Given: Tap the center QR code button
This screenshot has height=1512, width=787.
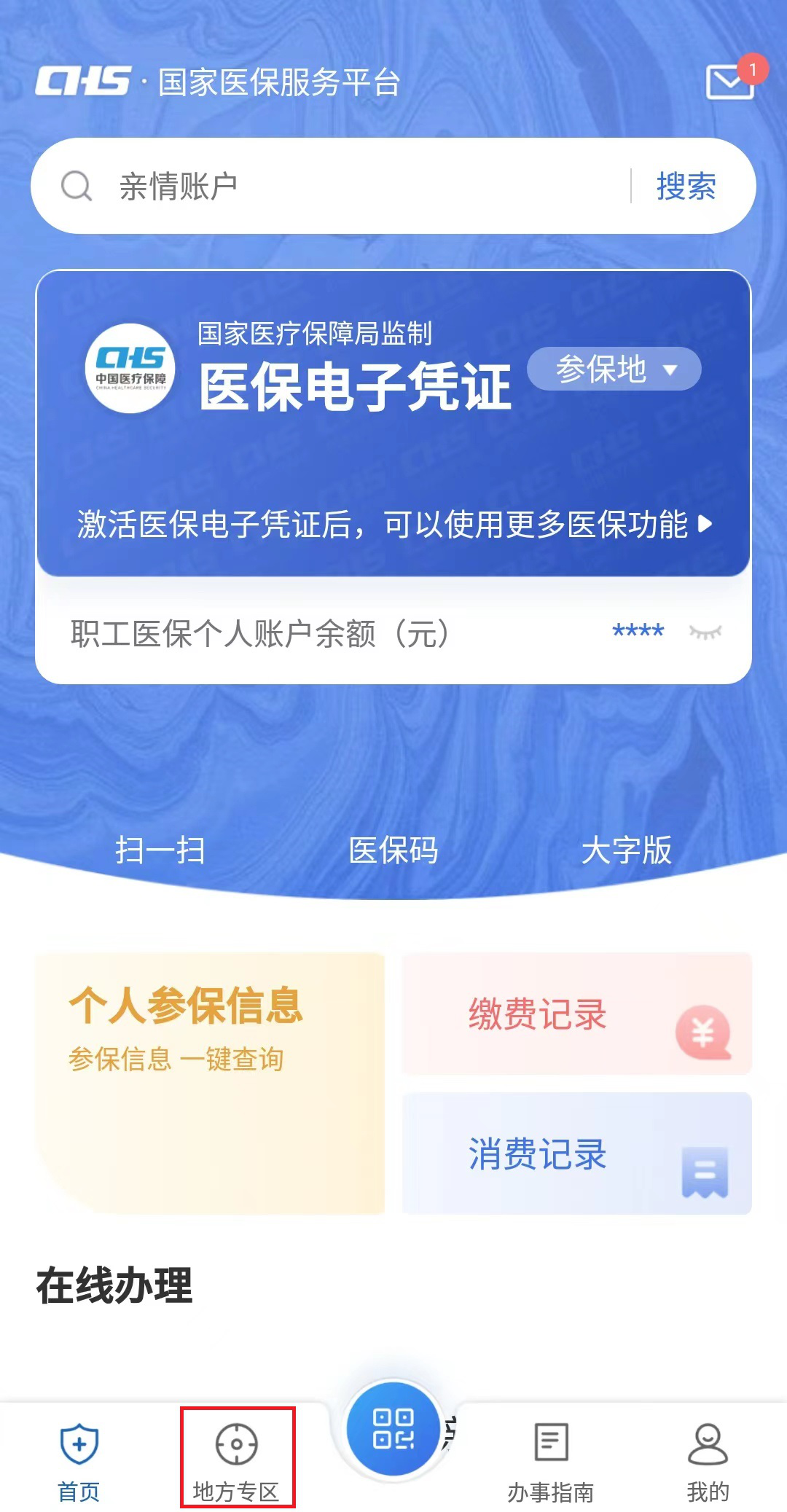Looking at the screenshot, I should pyautogui.click(x=393, y=1428).
